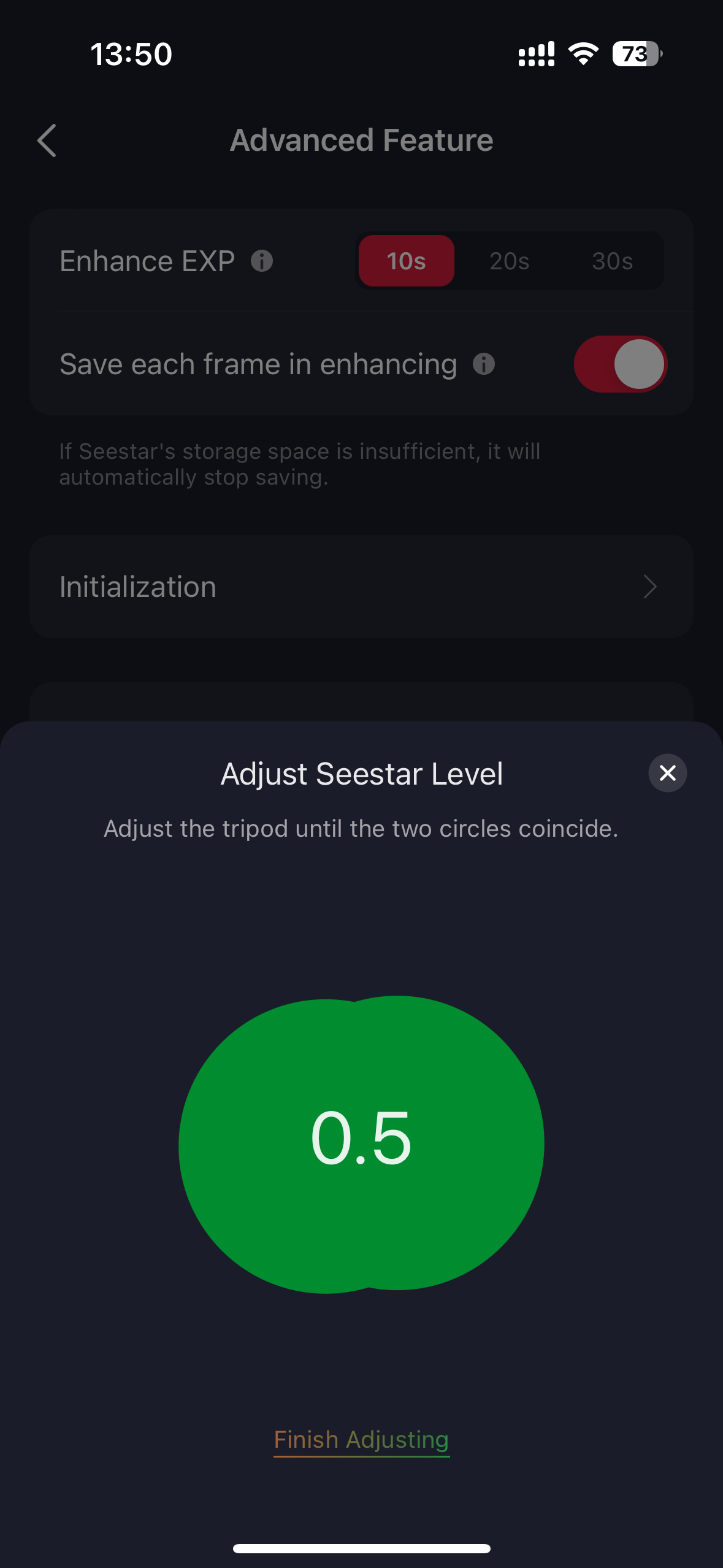Select the 30s exposure option

[x=611, y=261]
